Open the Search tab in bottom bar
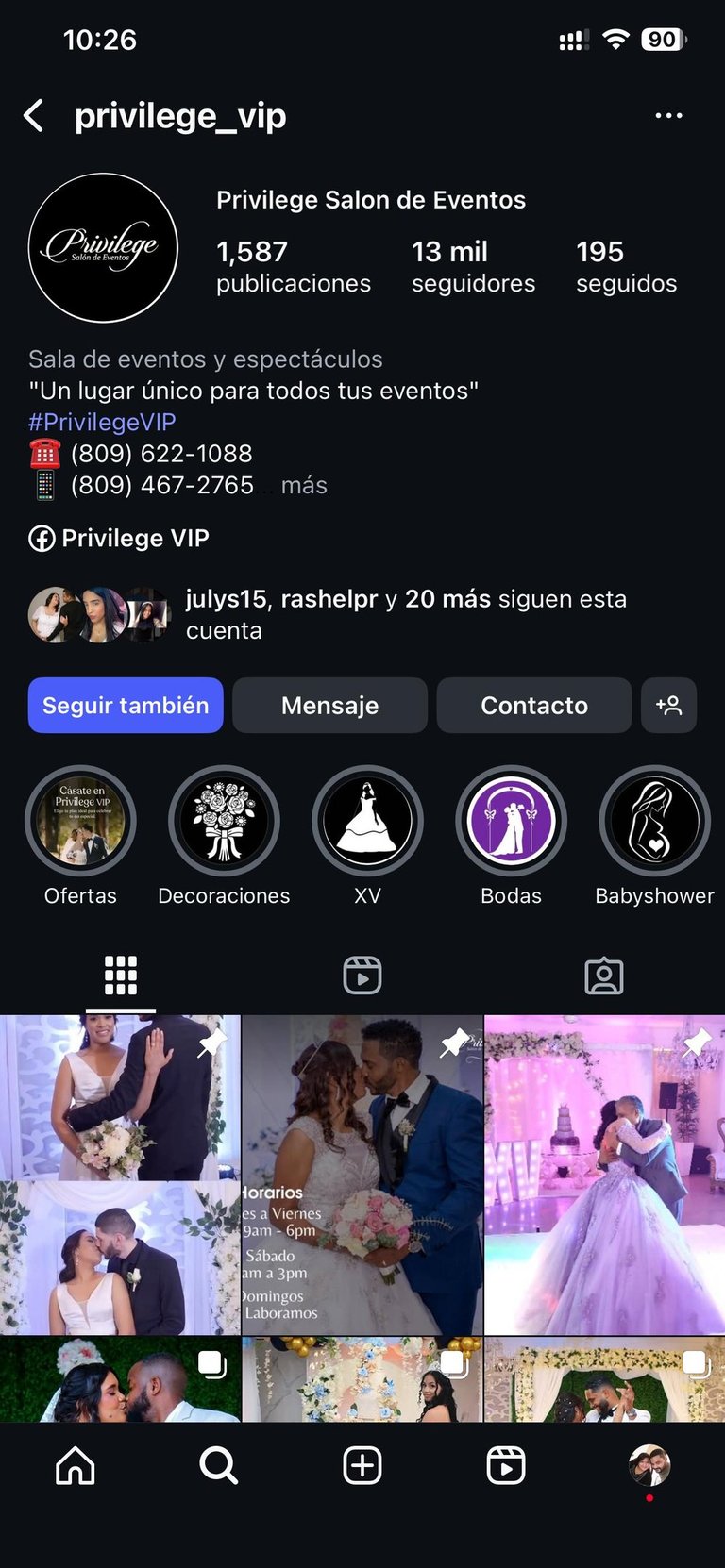 219,1466
